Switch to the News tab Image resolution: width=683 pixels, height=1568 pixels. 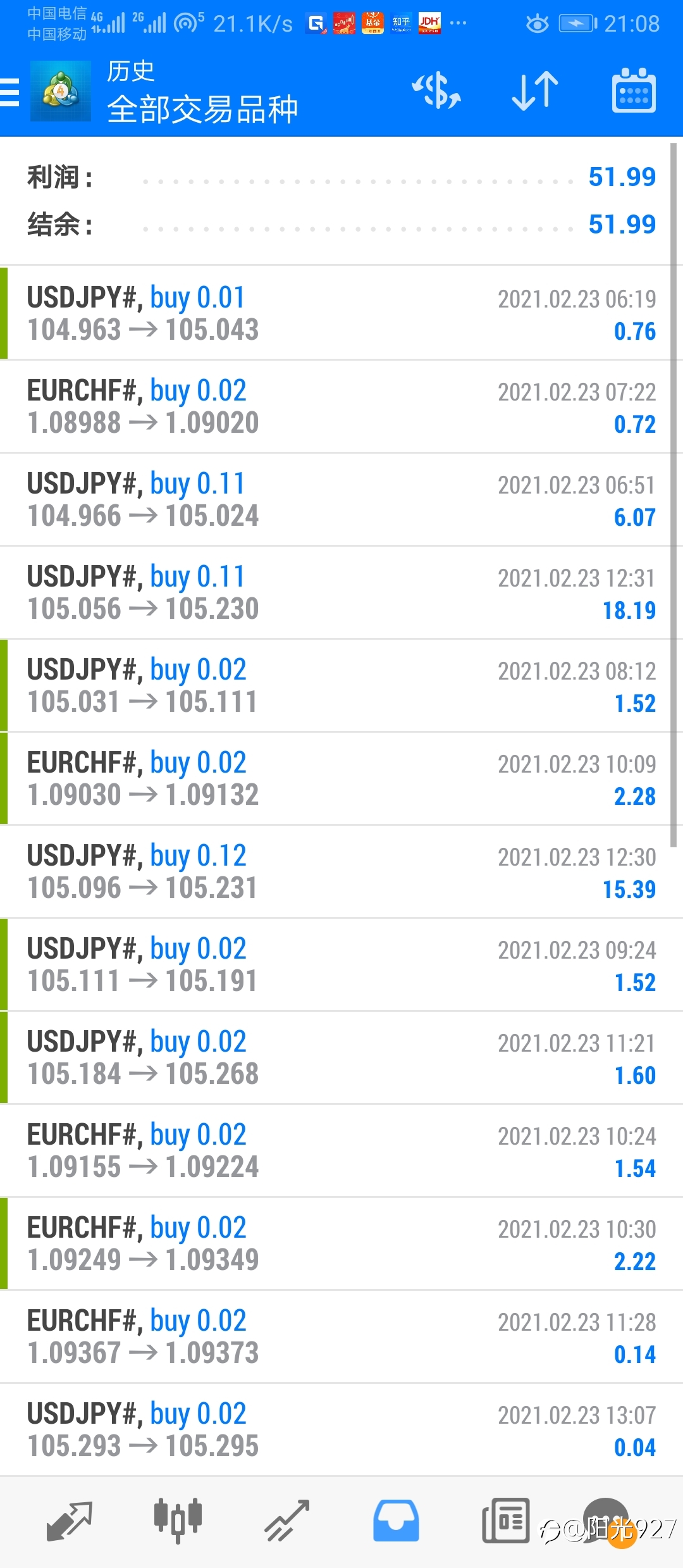point(505,1521)
